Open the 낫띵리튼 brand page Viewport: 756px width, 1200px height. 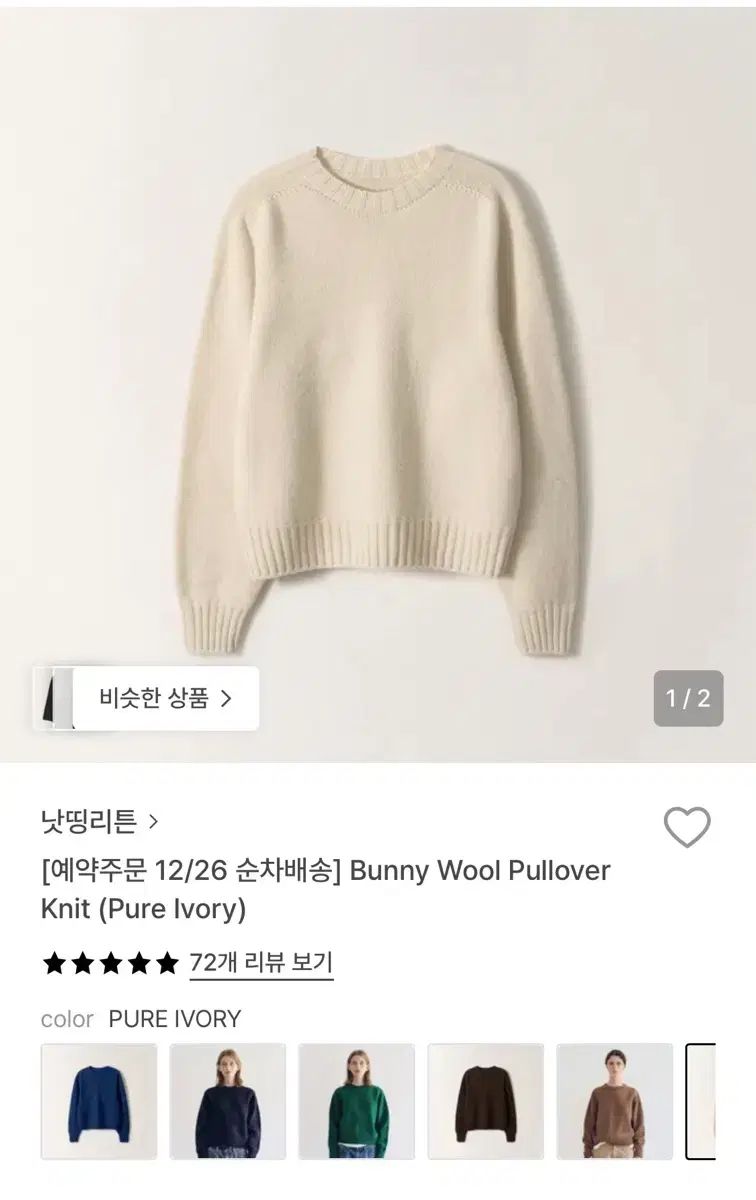click(100, 822)
